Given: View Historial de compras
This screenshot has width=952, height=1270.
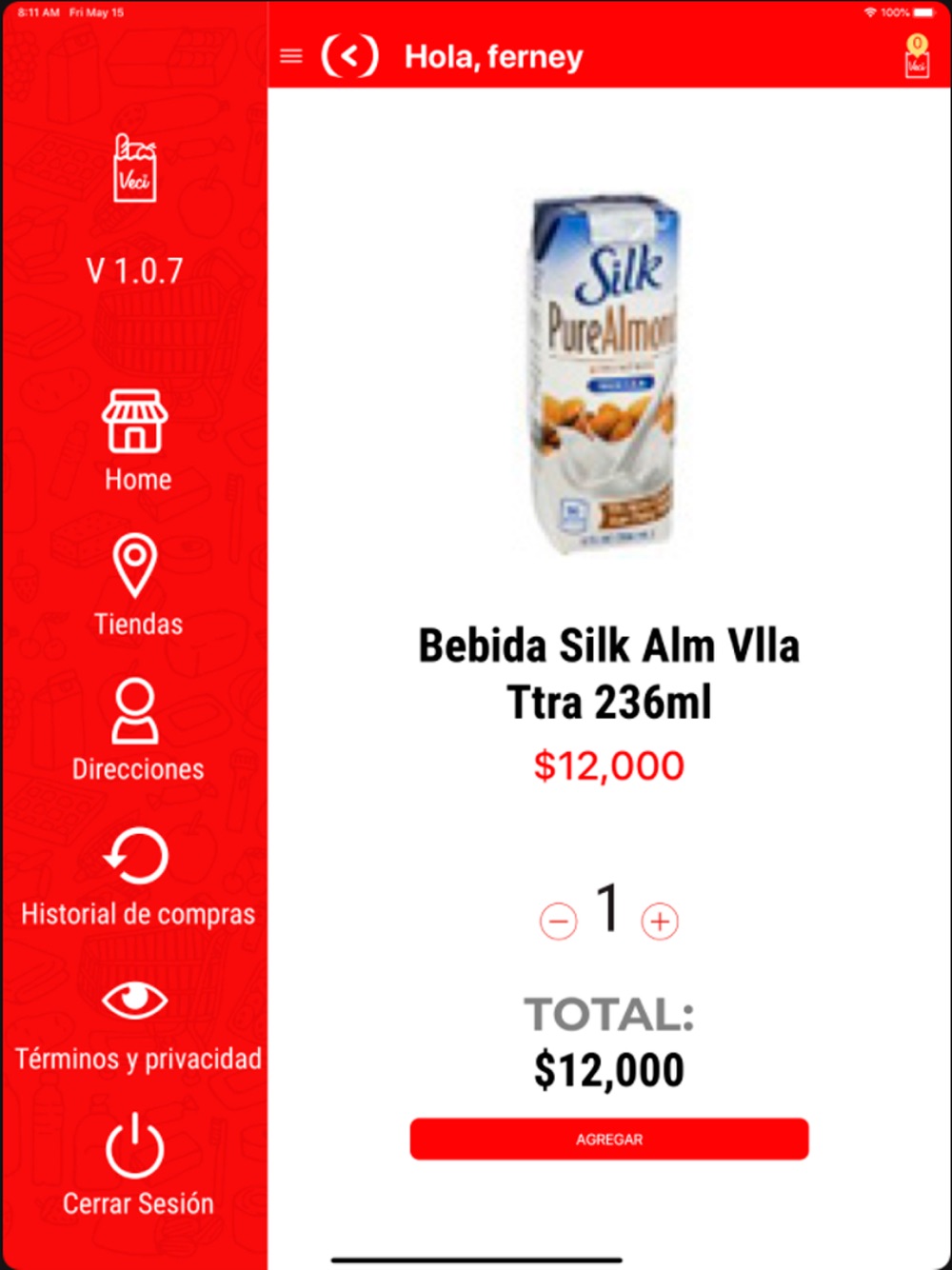Looking at the screenshot, I should coord(137,876).
